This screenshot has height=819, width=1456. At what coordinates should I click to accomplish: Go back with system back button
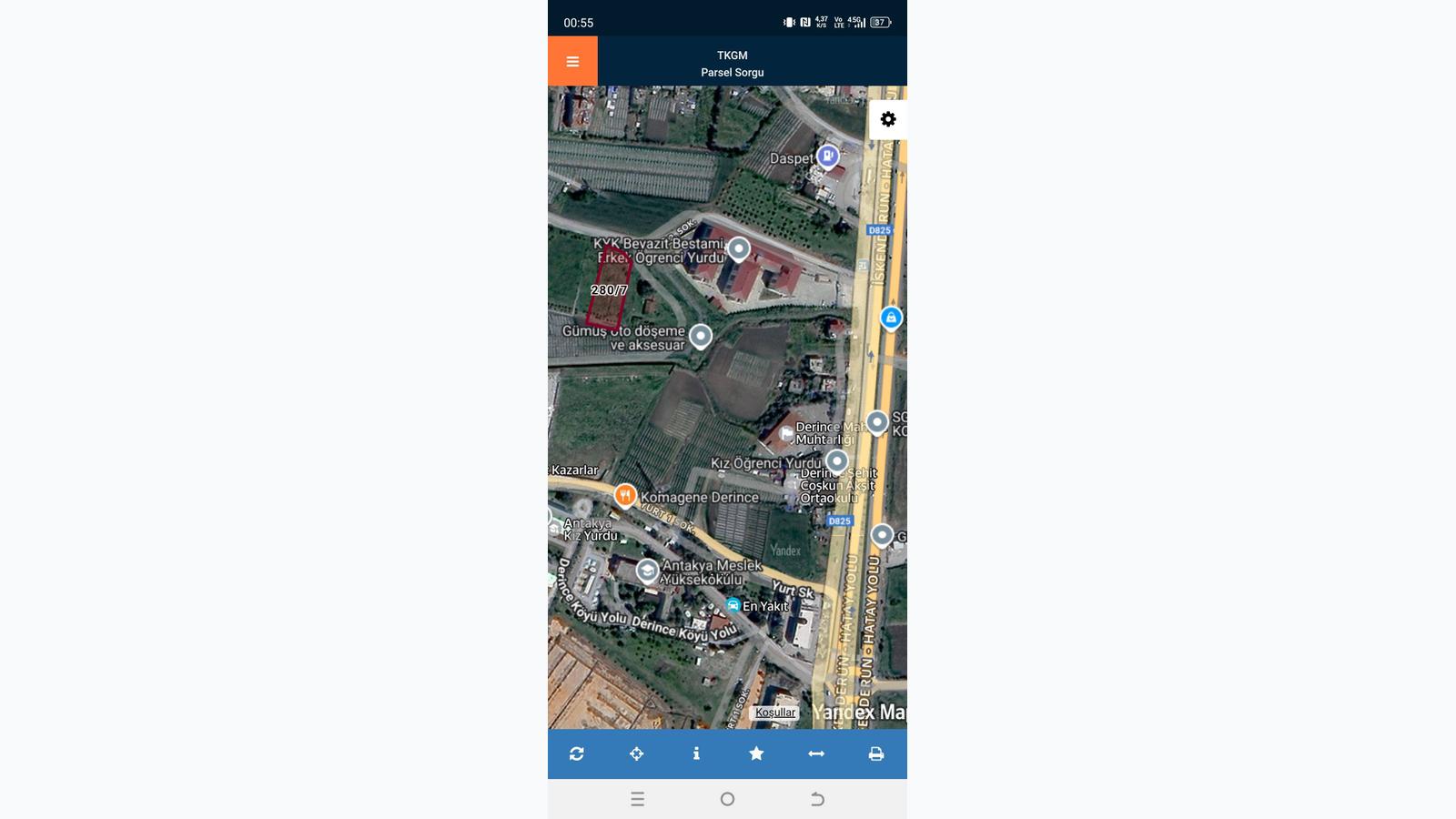(x=817, y=799)
